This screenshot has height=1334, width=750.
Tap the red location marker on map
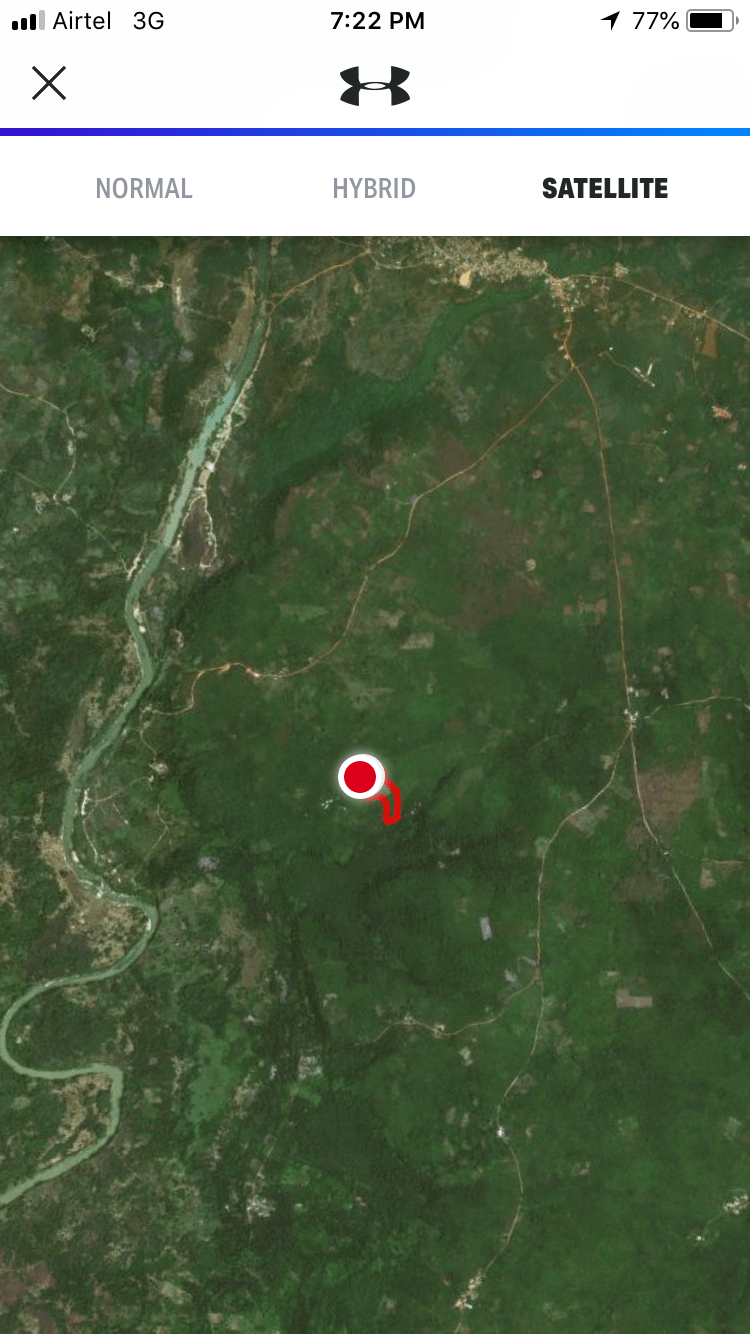[x=360, y=777]
